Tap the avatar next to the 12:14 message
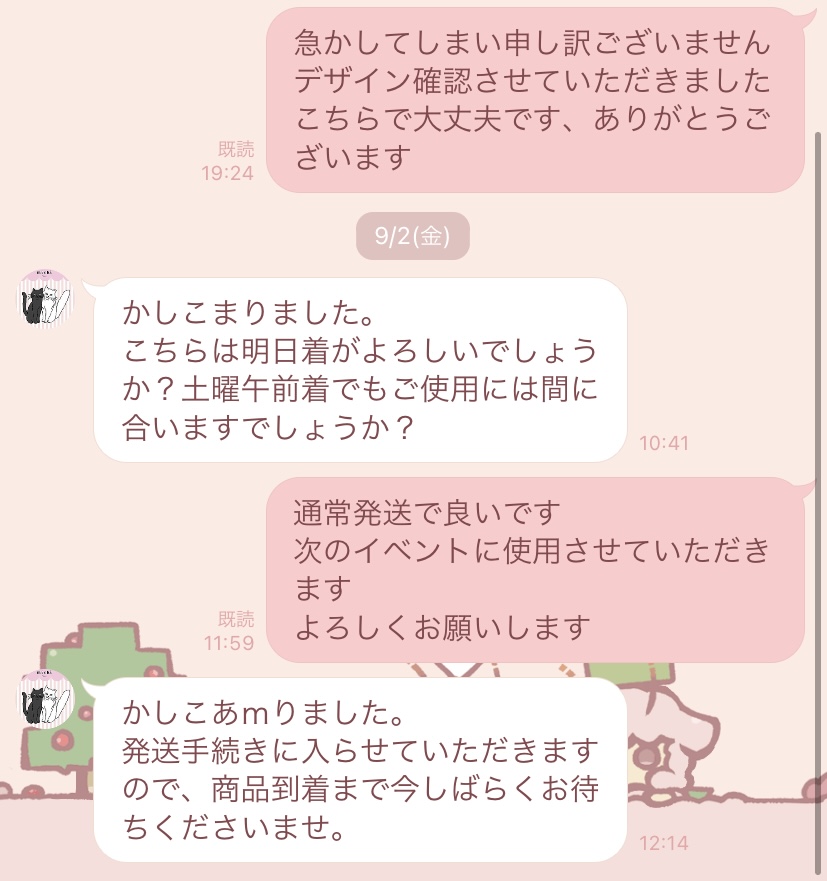Image resolution: width=827 pixels, height=881 pixels. [x=45, y=698]
